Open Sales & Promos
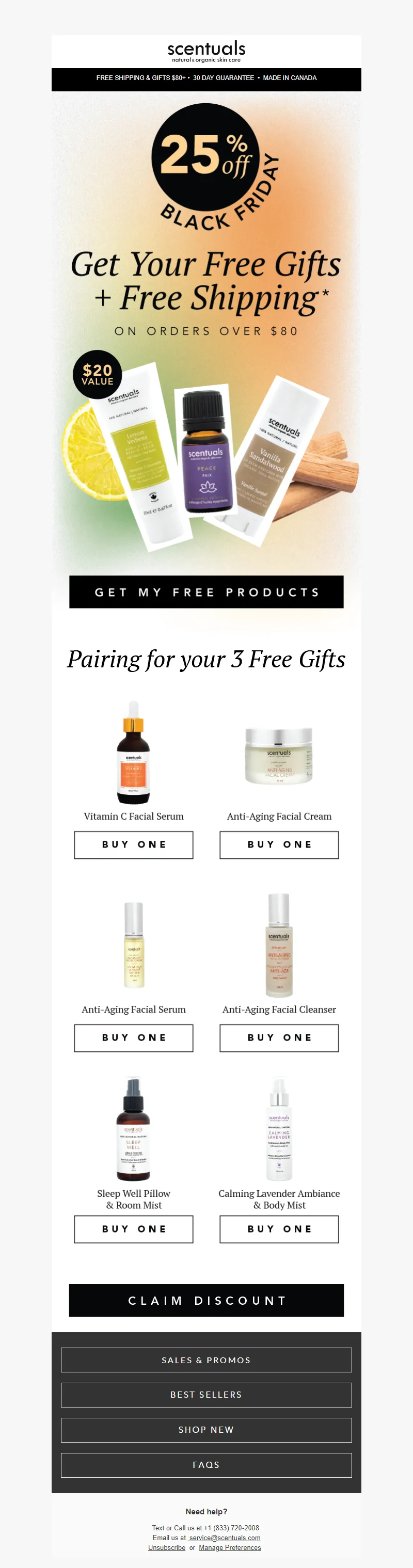This screenshot has height=1568, width=413. (x=206, y=1360)
